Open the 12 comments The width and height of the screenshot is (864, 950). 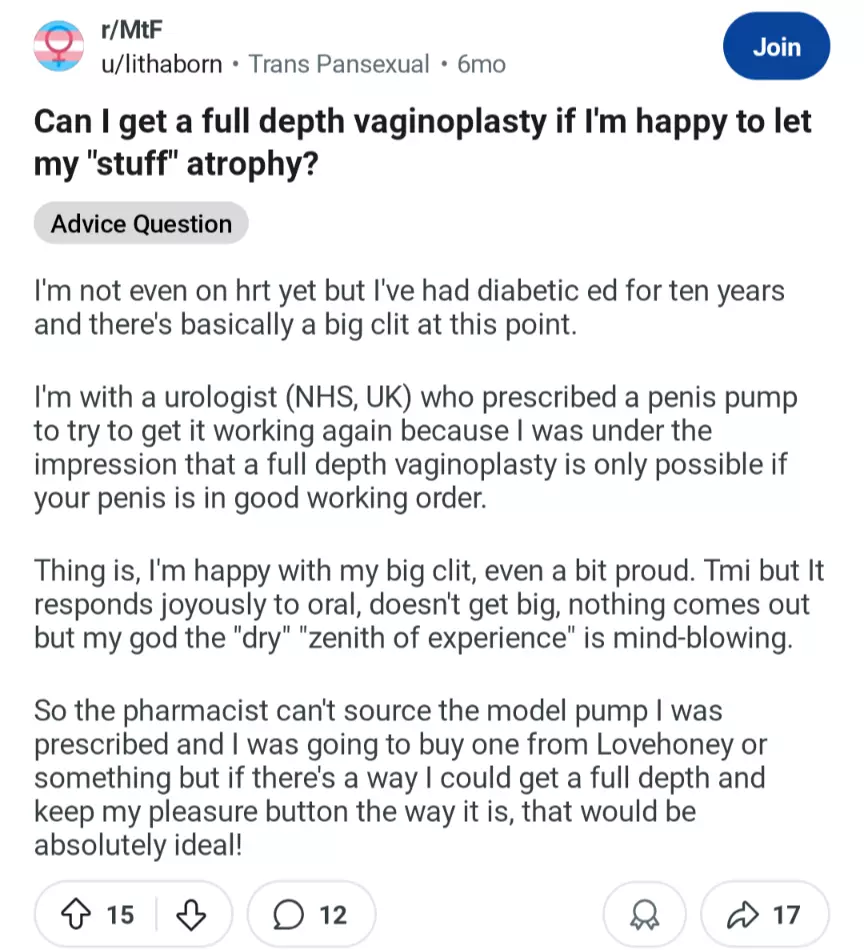(x=311, y=914)
